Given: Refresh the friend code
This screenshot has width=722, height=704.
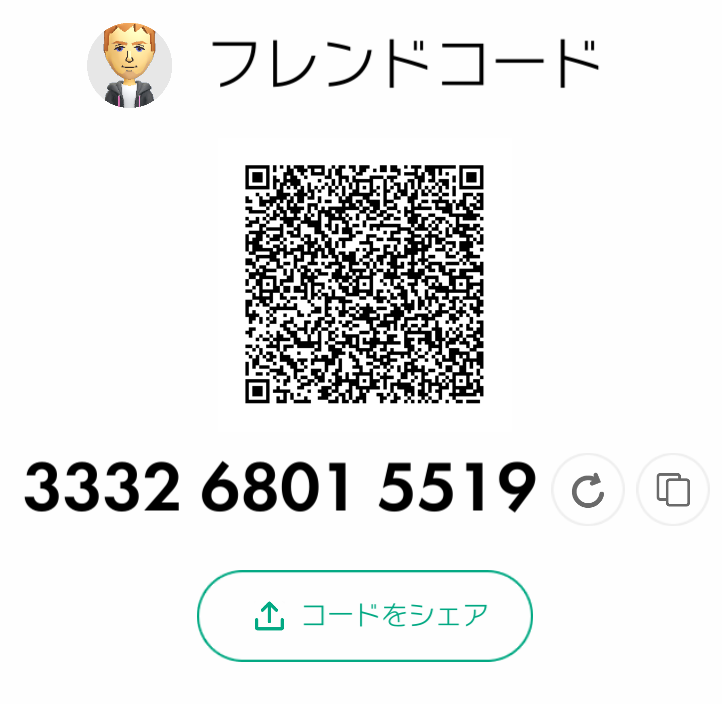Looking at the screenshot, I should (x=587, y=490).
